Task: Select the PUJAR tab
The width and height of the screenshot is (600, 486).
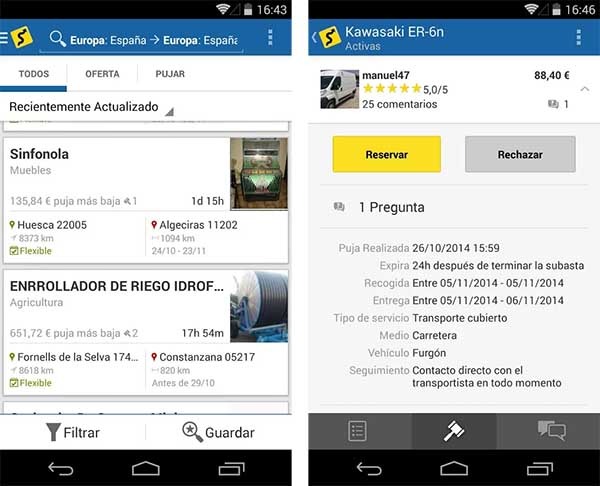Action: tap(169, 74)
